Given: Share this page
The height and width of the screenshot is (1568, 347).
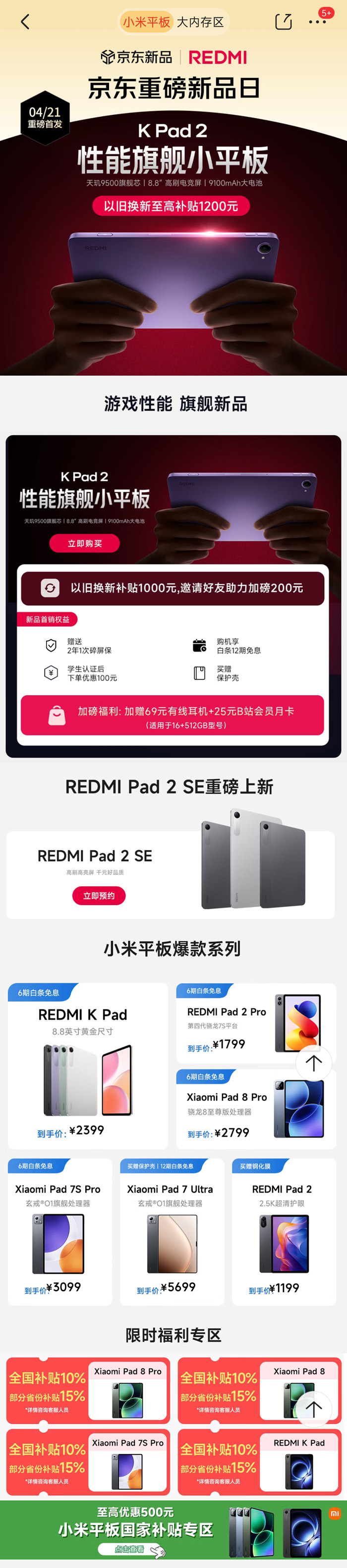Looking at the screenshot, I should 283,22.
